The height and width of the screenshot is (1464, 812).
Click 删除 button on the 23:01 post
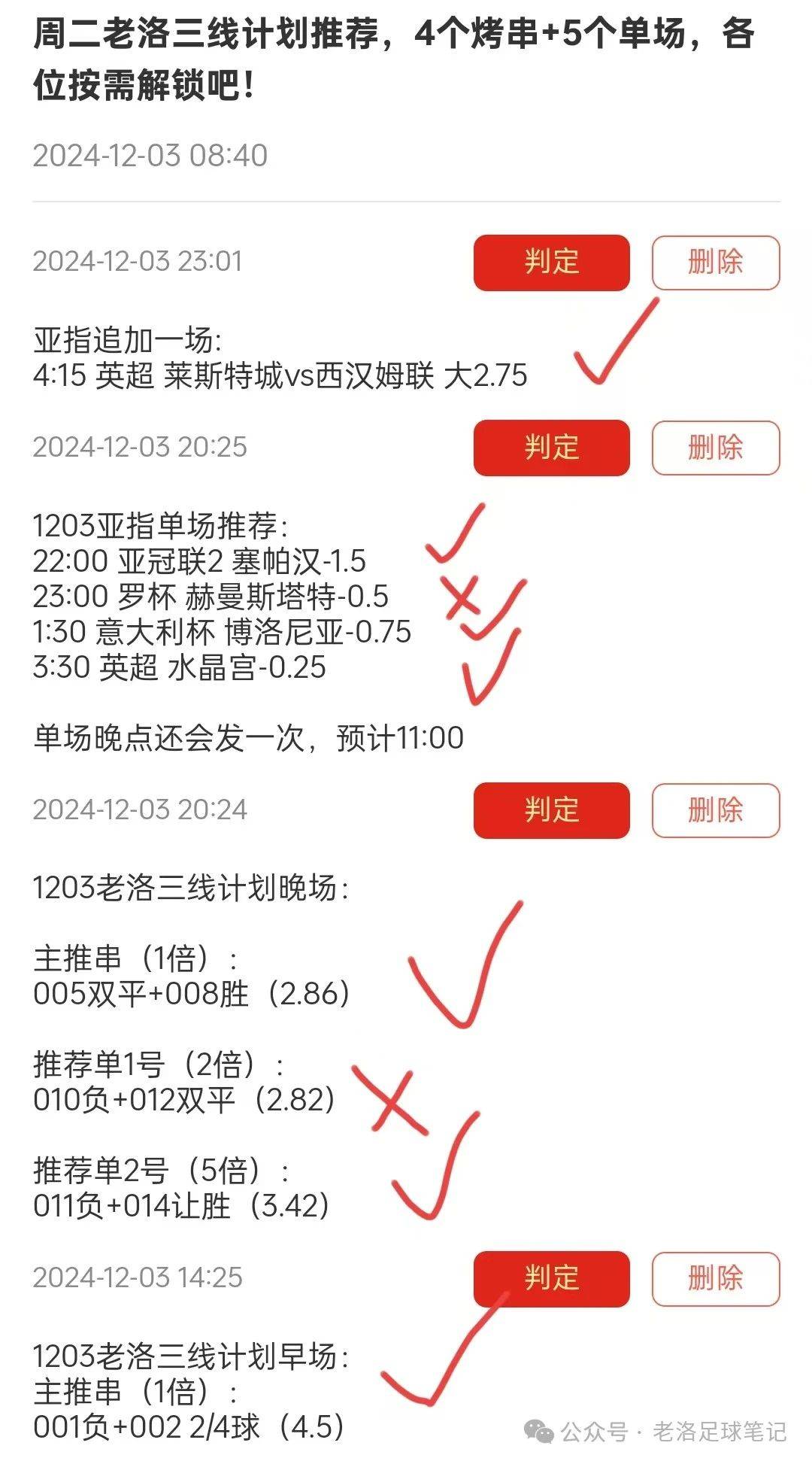(x=715, y=262)
